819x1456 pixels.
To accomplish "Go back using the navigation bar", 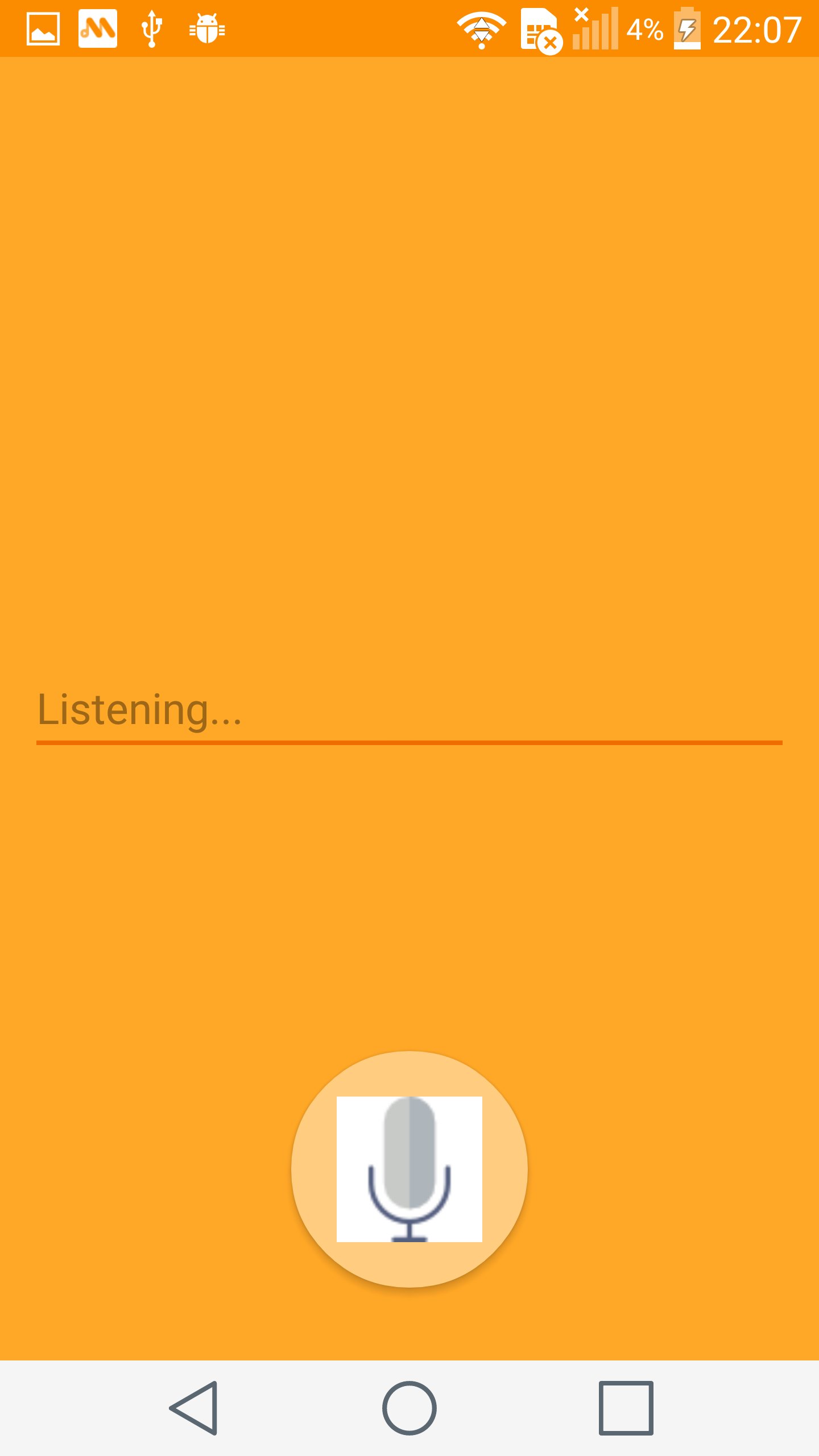I will coord(194,1408).
